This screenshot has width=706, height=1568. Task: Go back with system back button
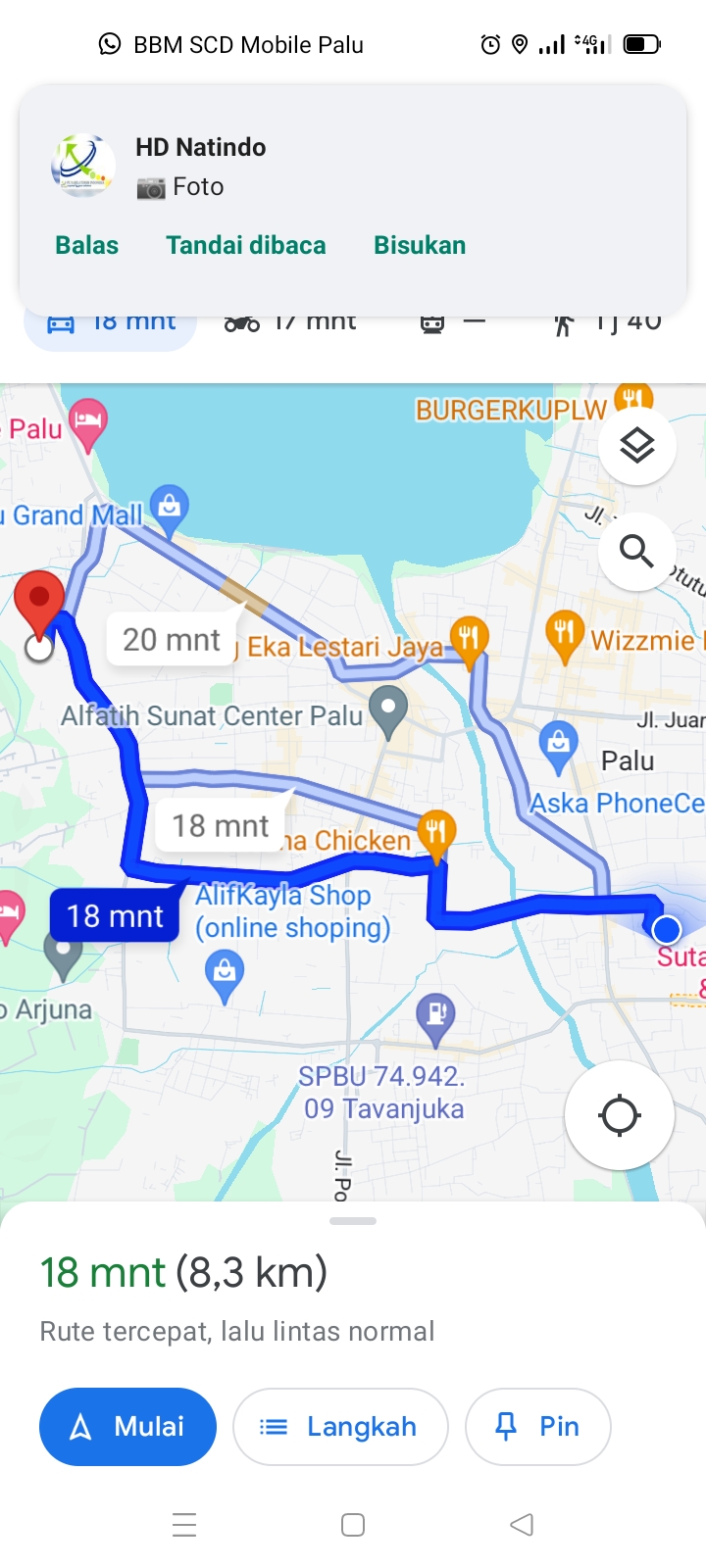[522, 1525]
